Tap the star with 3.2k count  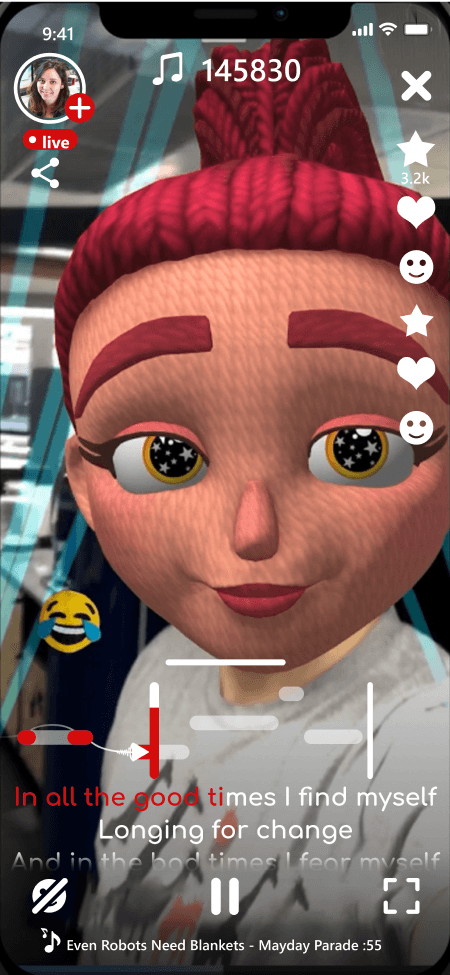(x=415, y=153)
